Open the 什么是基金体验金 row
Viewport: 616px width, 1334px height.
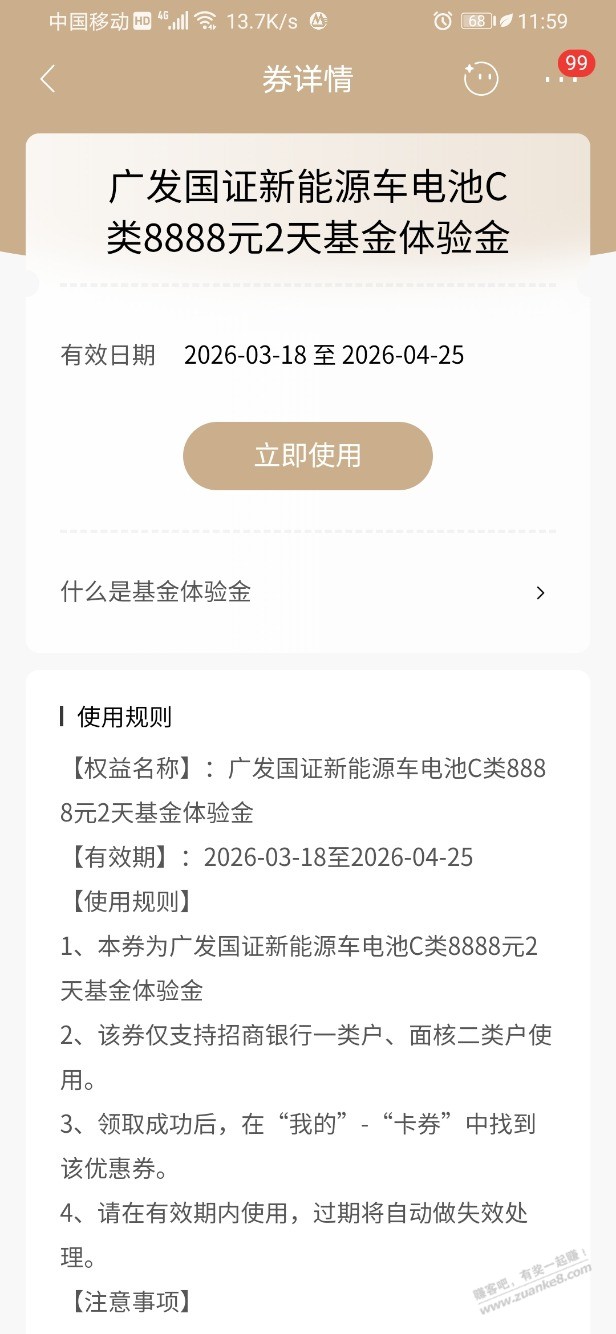coord(307,592)
